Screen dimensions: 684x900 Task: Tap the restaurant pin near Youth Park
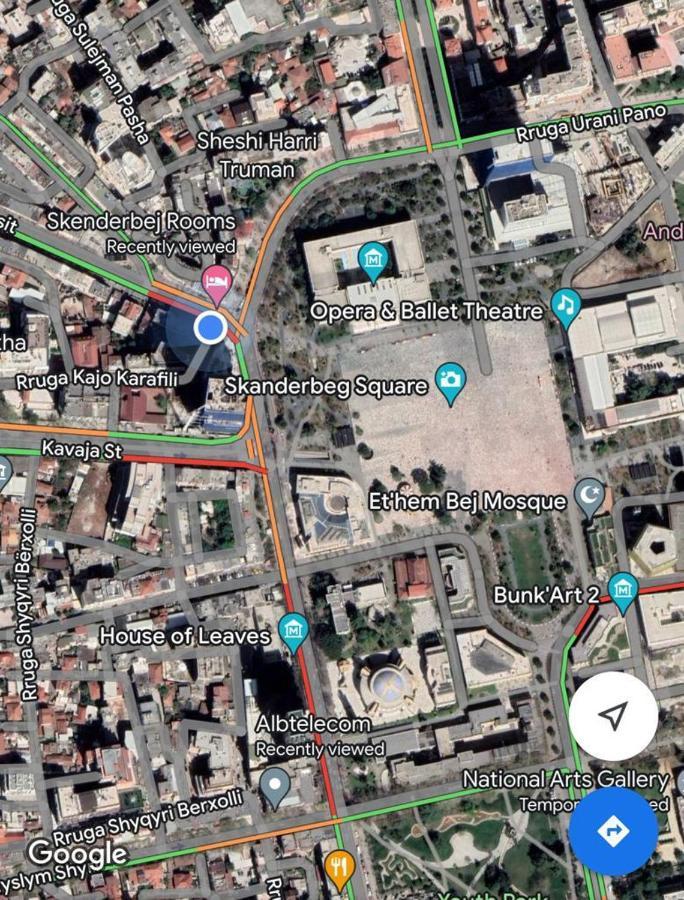point(340,867)
